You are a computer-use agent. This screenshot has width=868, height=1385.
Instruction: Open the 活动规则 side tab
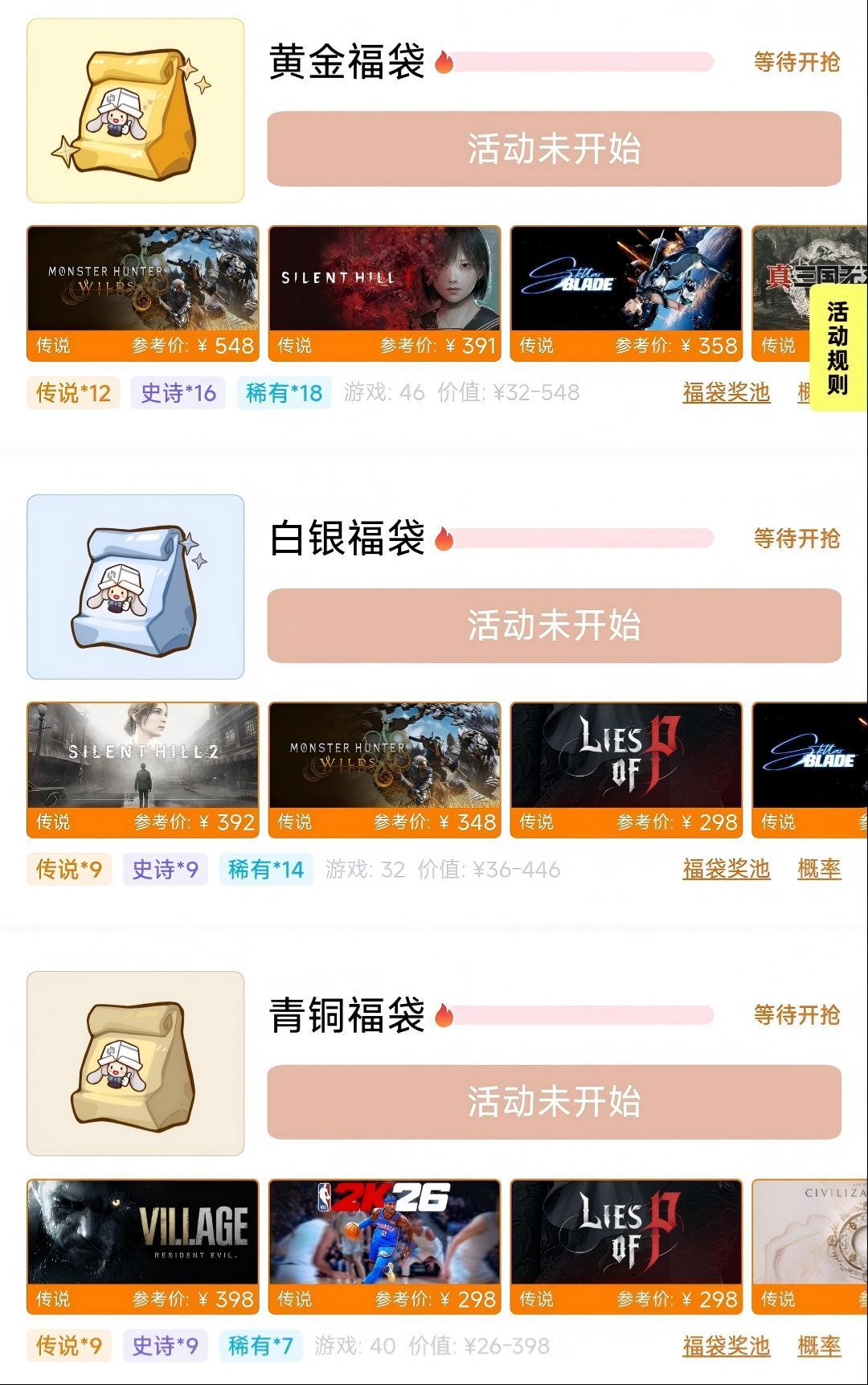pyautogui.click(x=837, y=349)
